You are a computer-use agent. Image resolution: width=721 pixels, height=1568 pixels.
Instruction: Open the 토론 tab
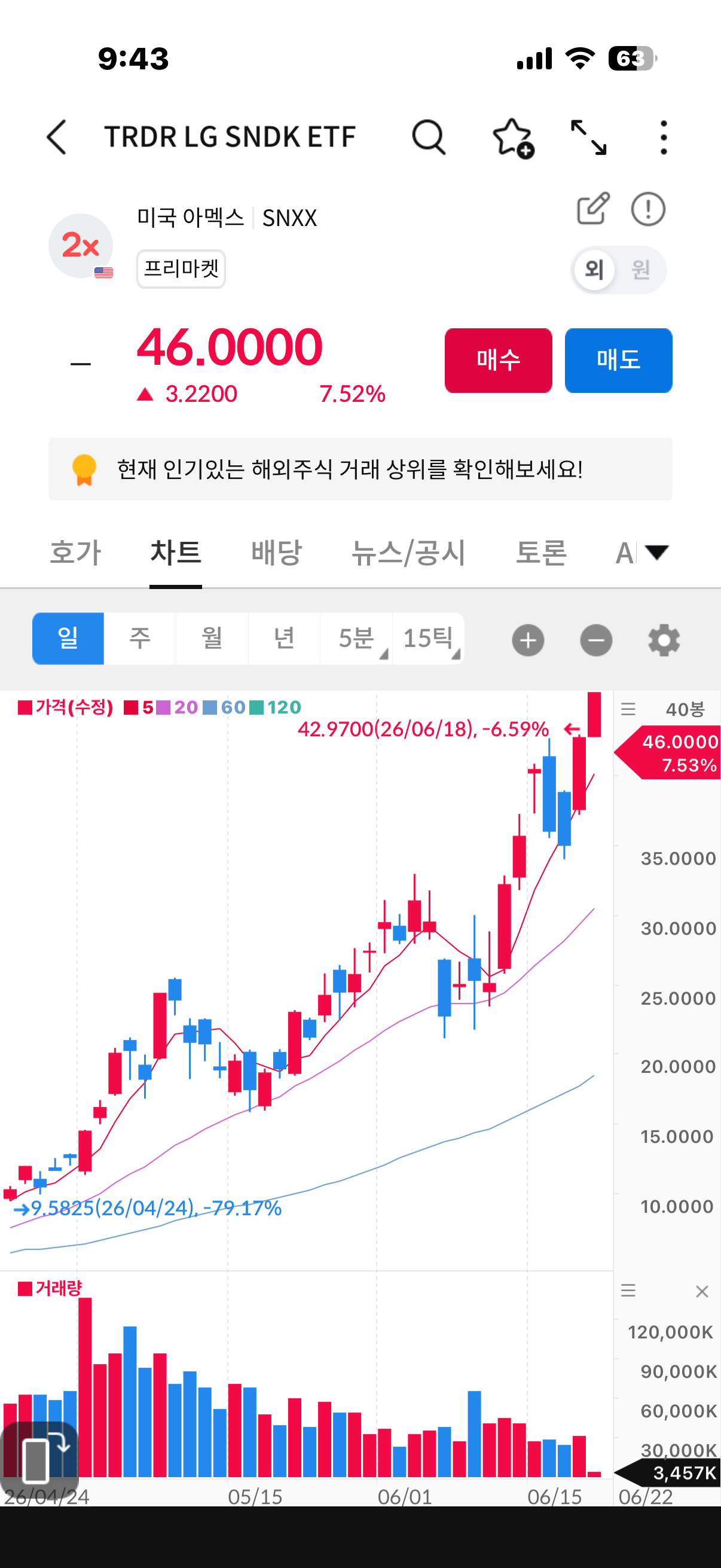click(x=541, y=553)
